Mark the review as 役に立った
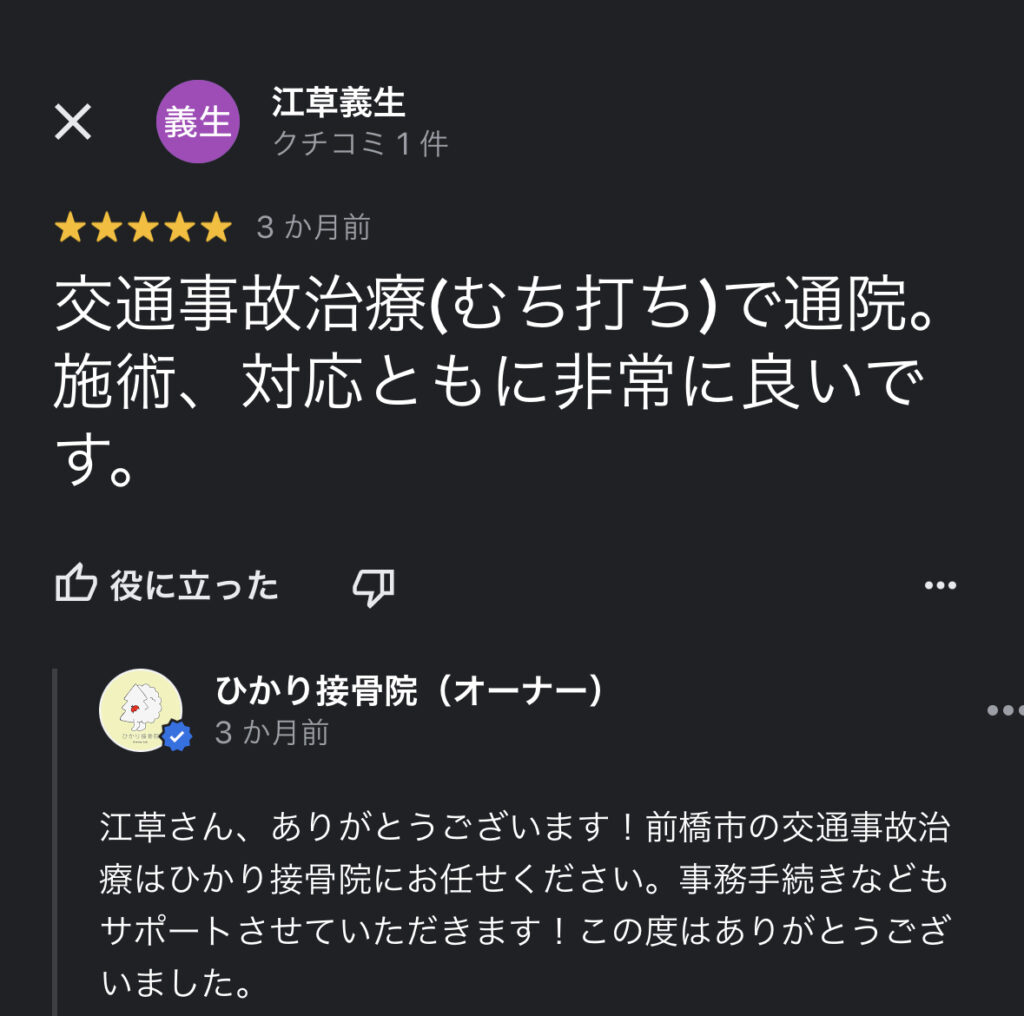 166,585
